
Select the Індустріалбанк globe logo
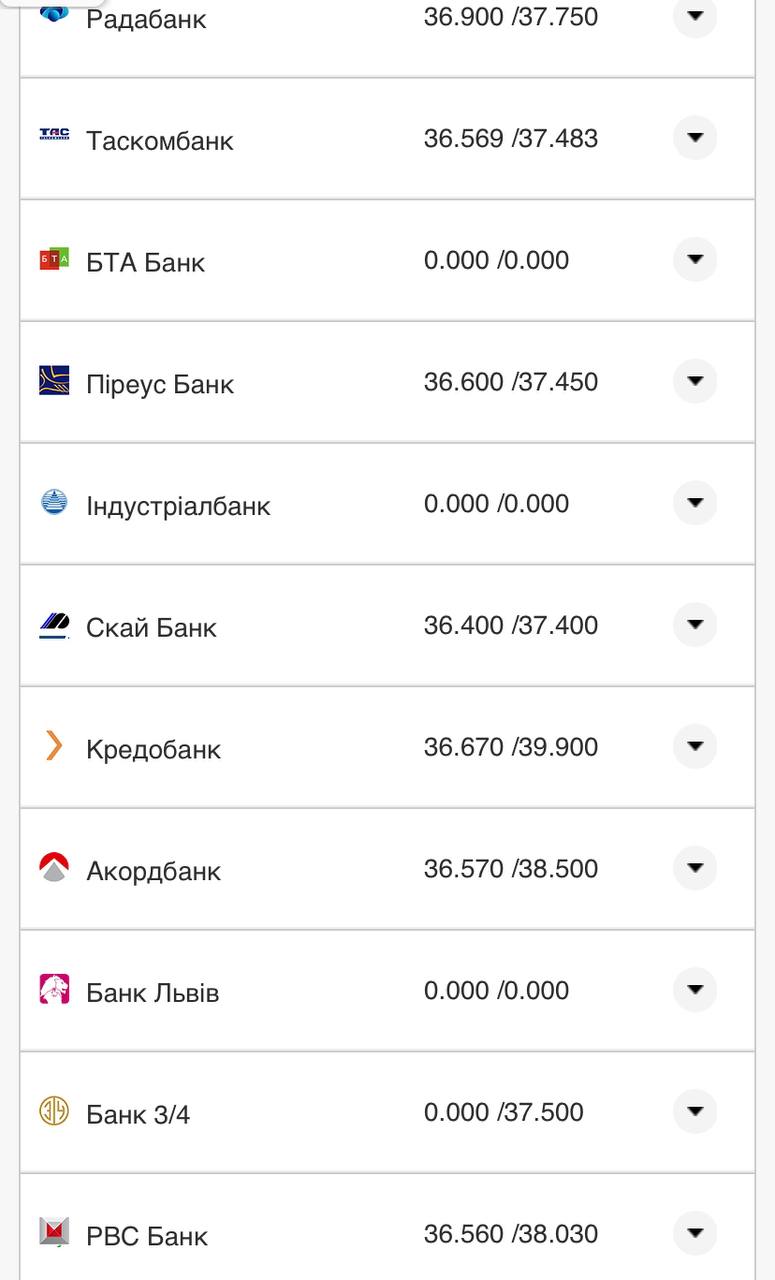point(52,503)
